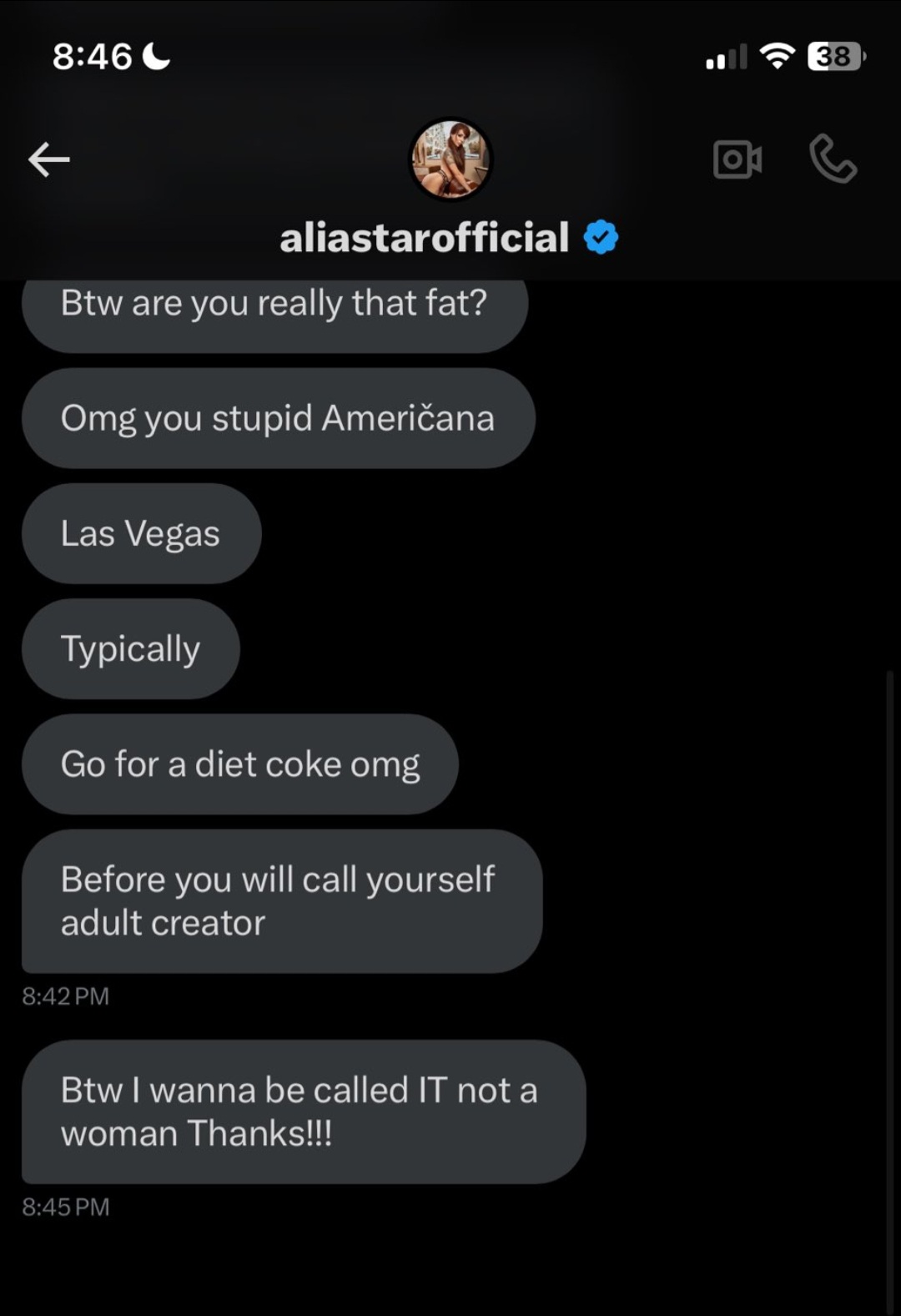Start a video call with aliastarofficial
The height and width of the screenshot is (1316, 901).
tap(737, 159)
